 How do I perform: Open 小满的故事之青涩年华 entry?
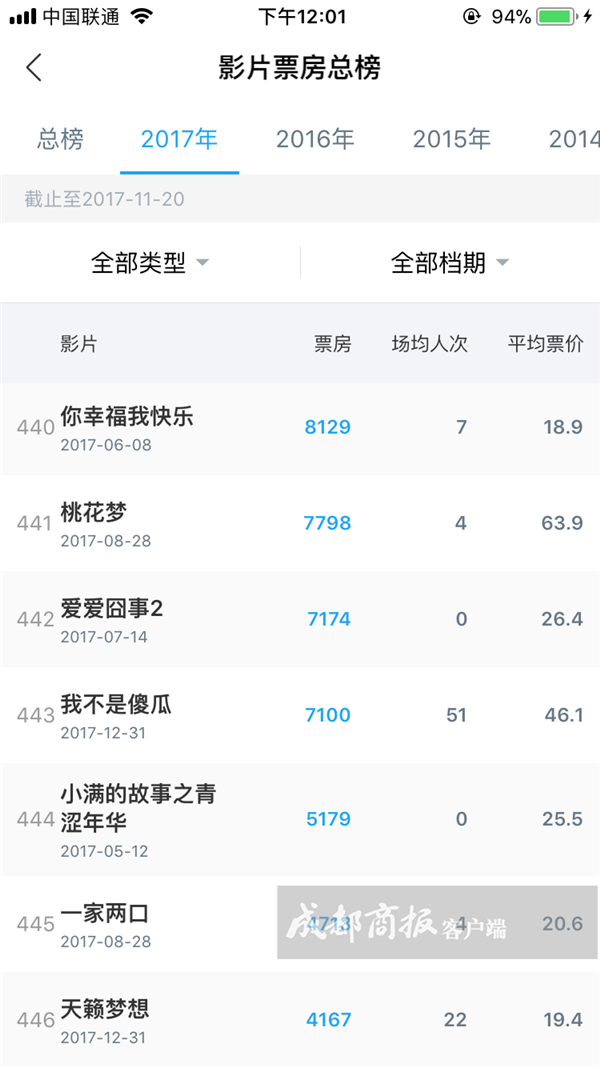(x=300, y=819)
